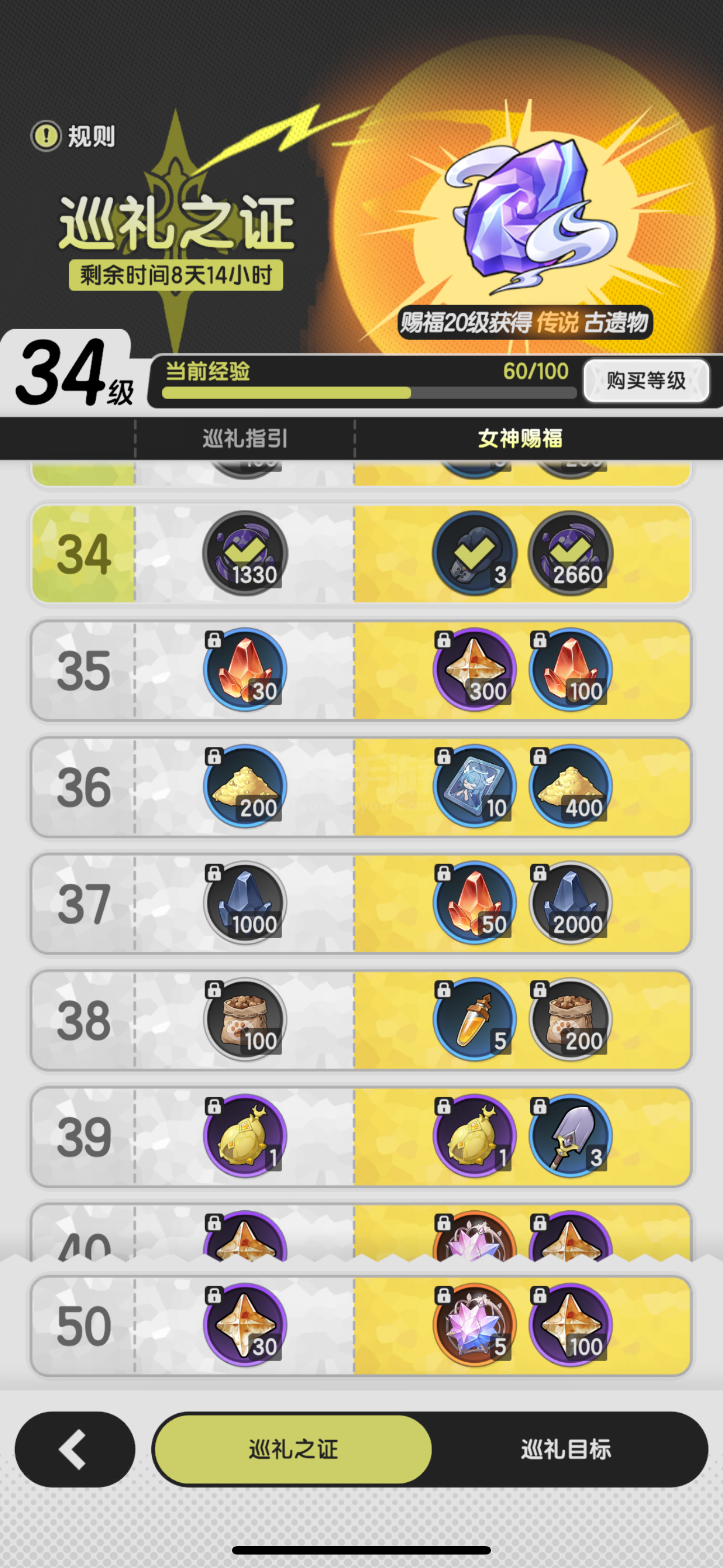The image size is (723, 1568).
Task: Open level 50 star 100 reward
Action: tap(570, 1325)
